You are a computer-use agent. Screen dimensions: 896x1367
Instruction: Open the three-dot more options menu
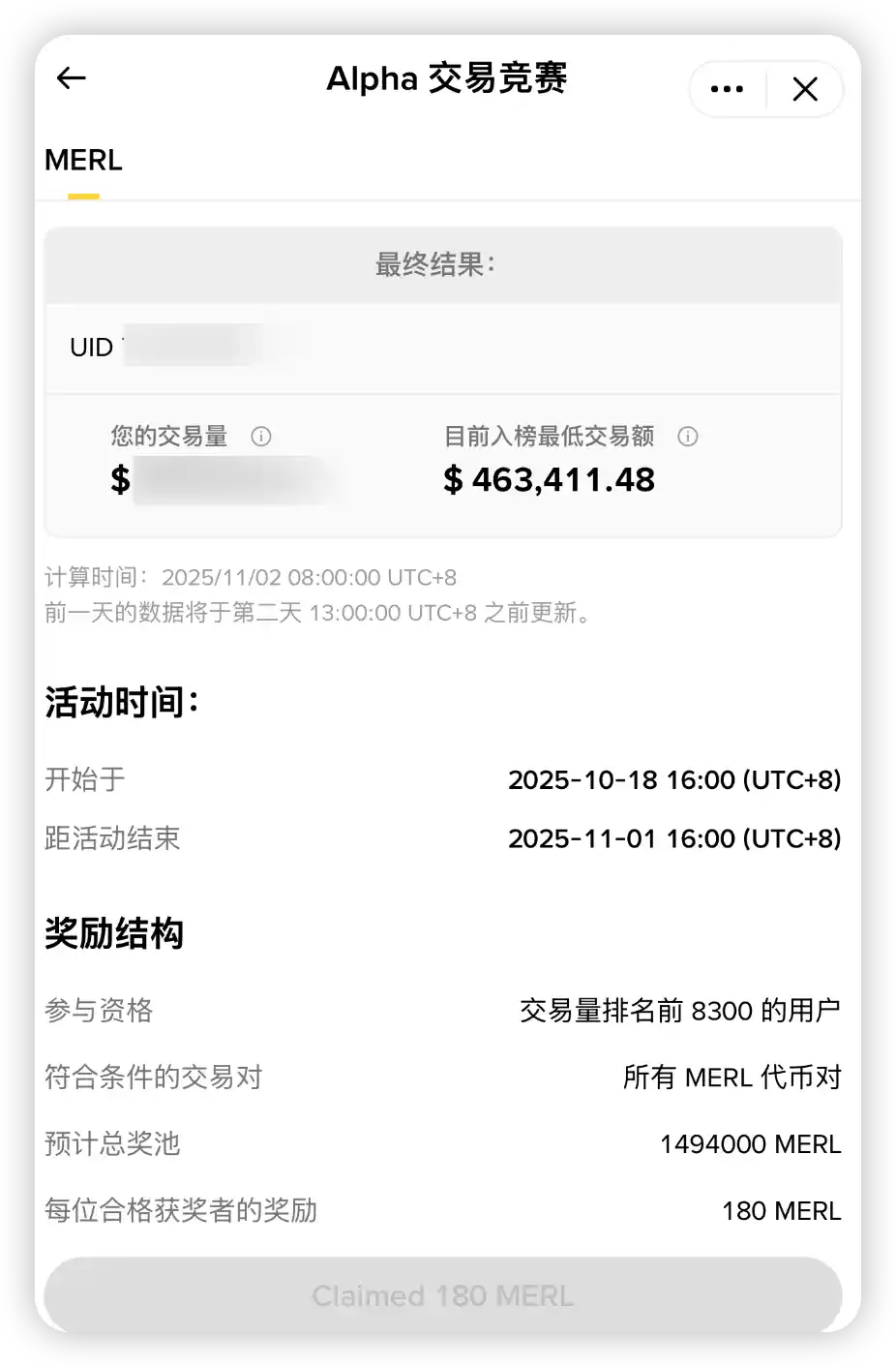click(727, 89)
